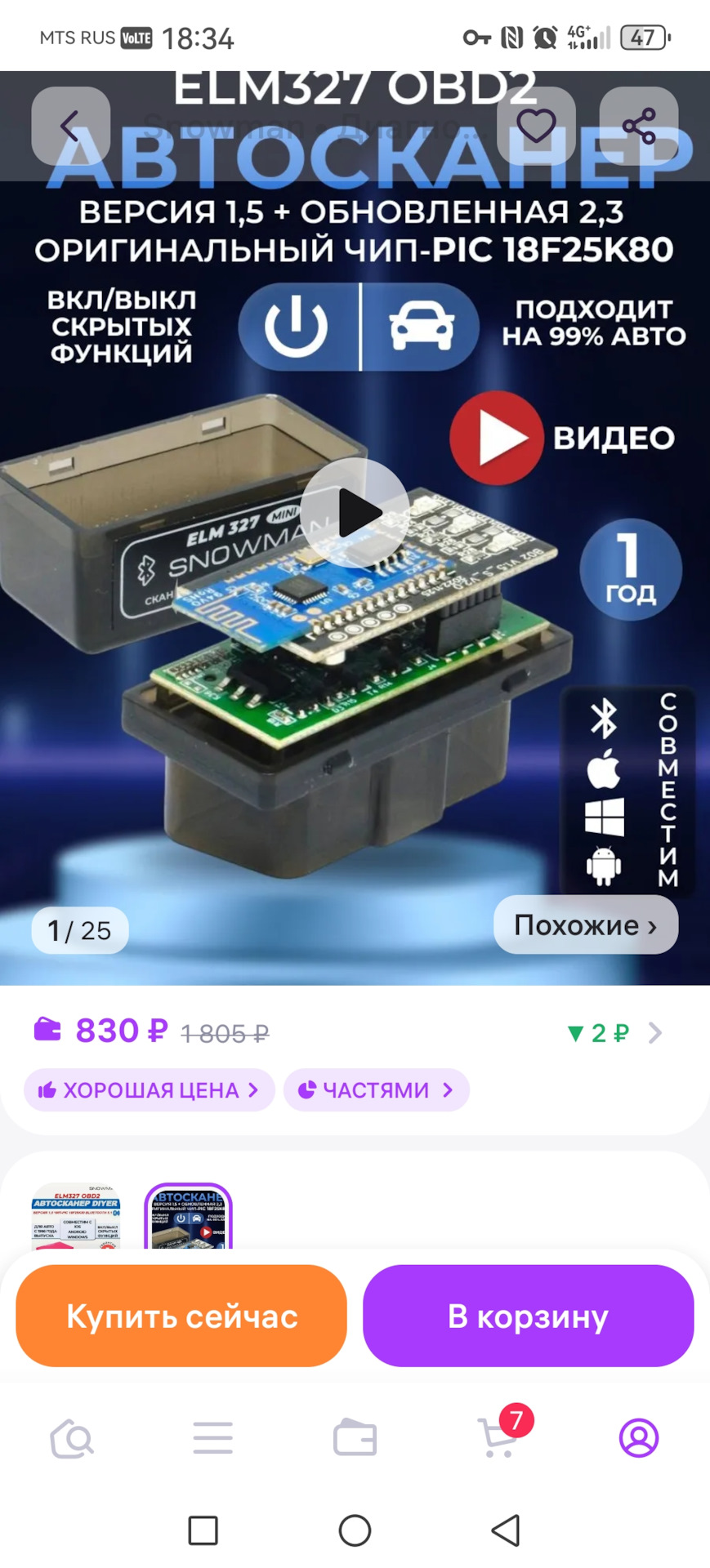Switch to the wallet tab
The image size is (710, 1568).
pyautogui.click(x=355, y=1438)
